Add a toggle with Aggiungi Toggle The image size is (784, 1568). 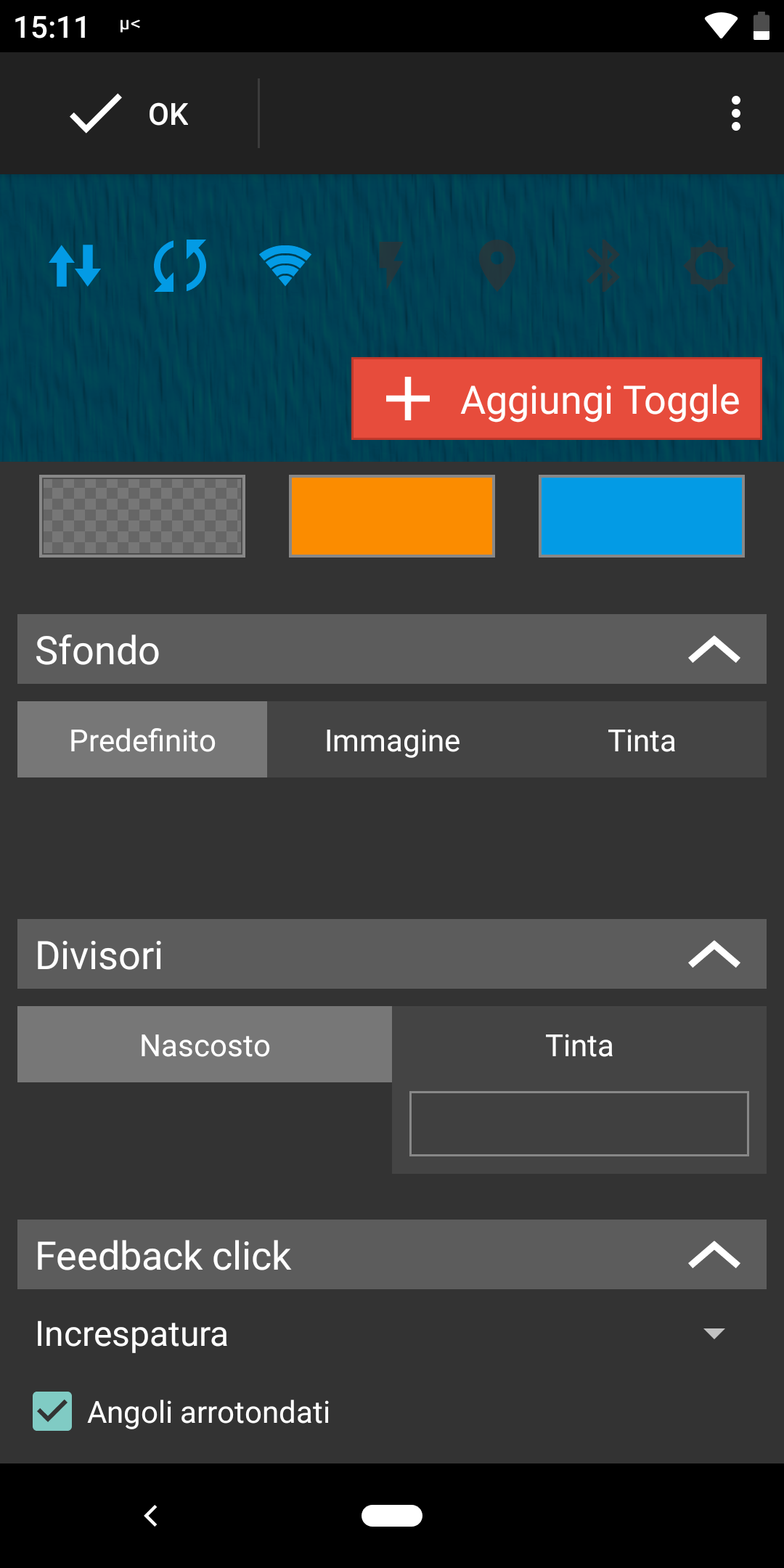coord(557,399)
